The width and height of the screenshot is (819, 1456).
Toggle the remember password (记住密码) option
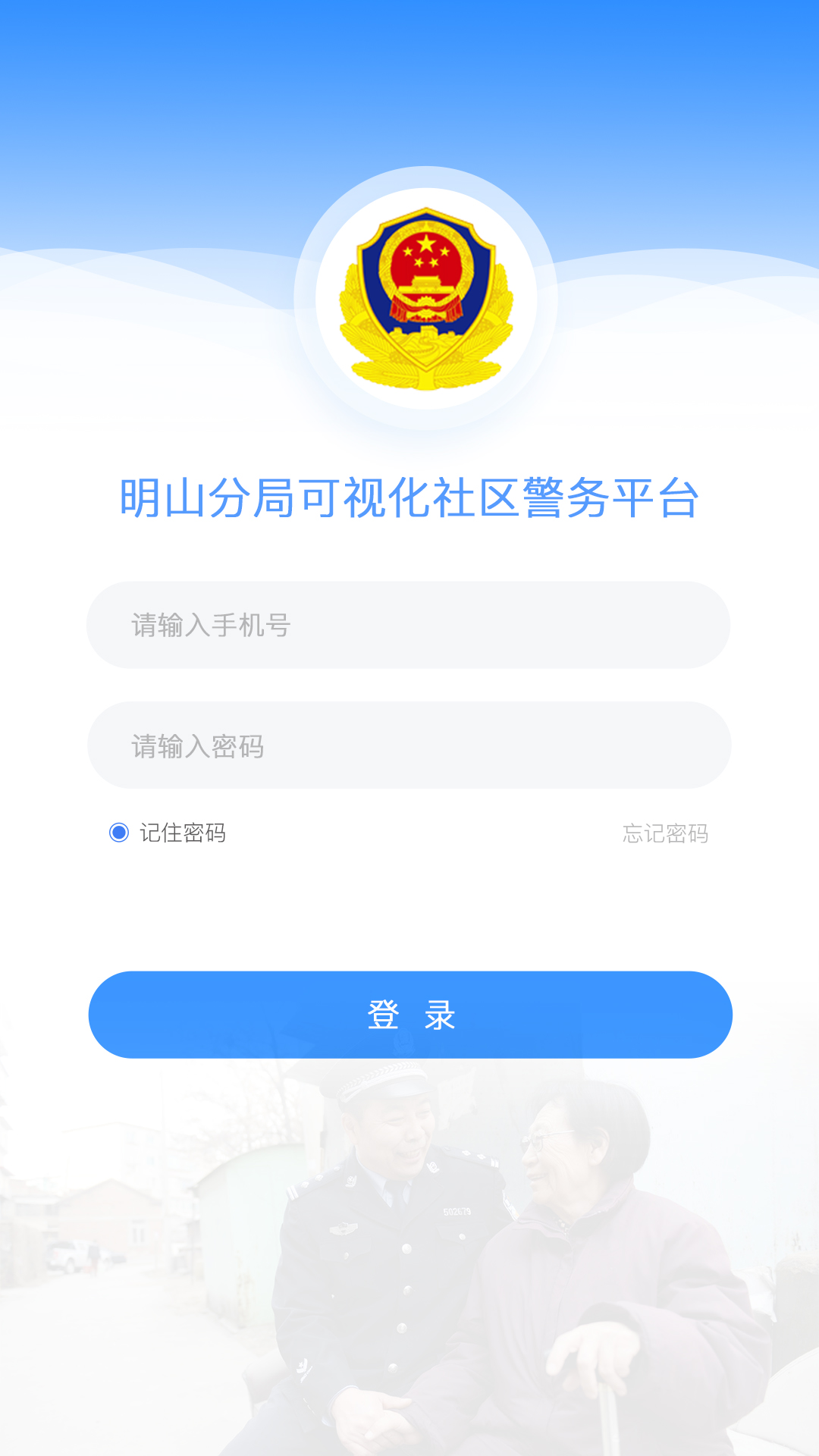coord(120,833)
